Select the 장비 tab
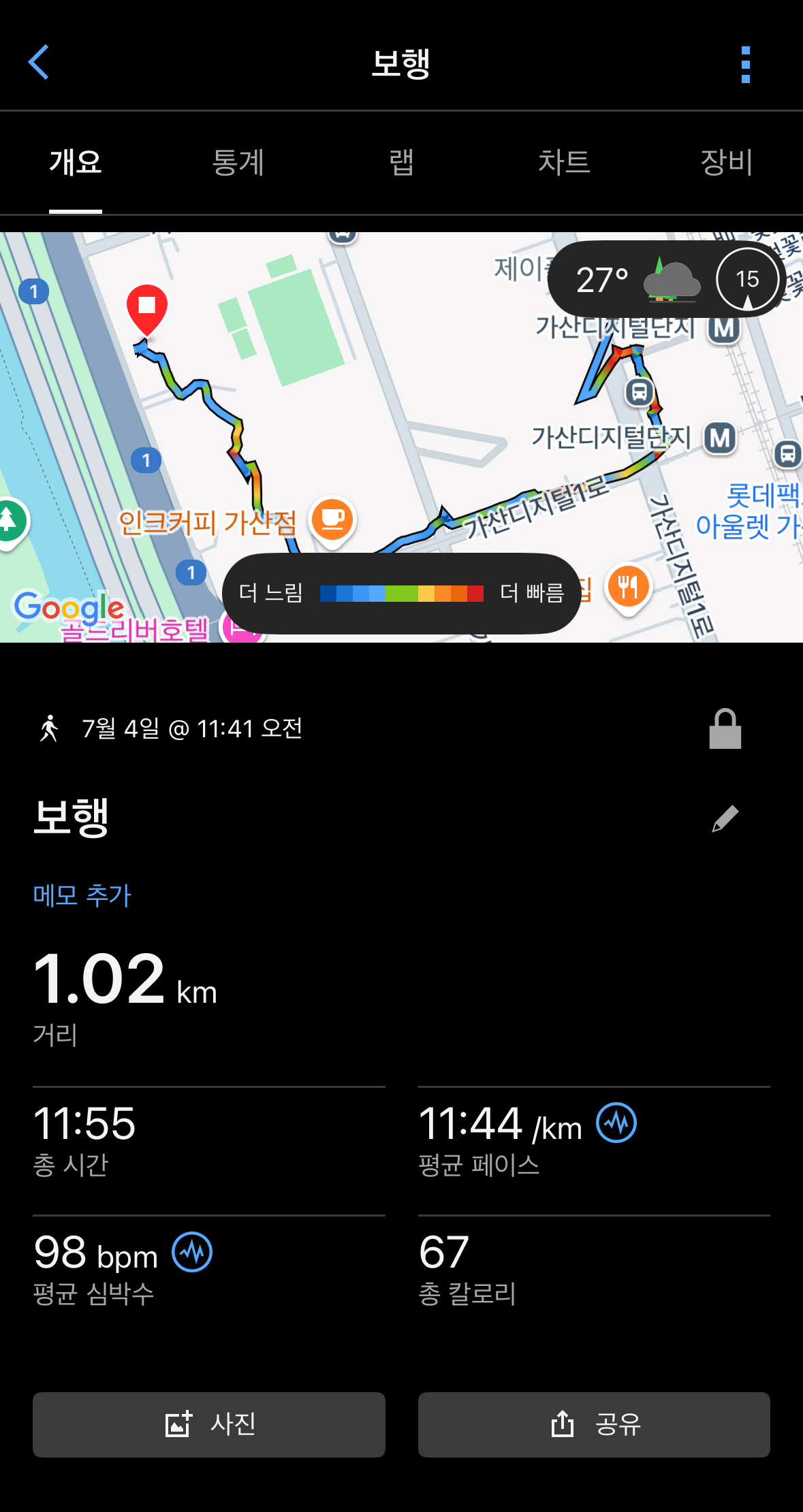 (727, 163)
